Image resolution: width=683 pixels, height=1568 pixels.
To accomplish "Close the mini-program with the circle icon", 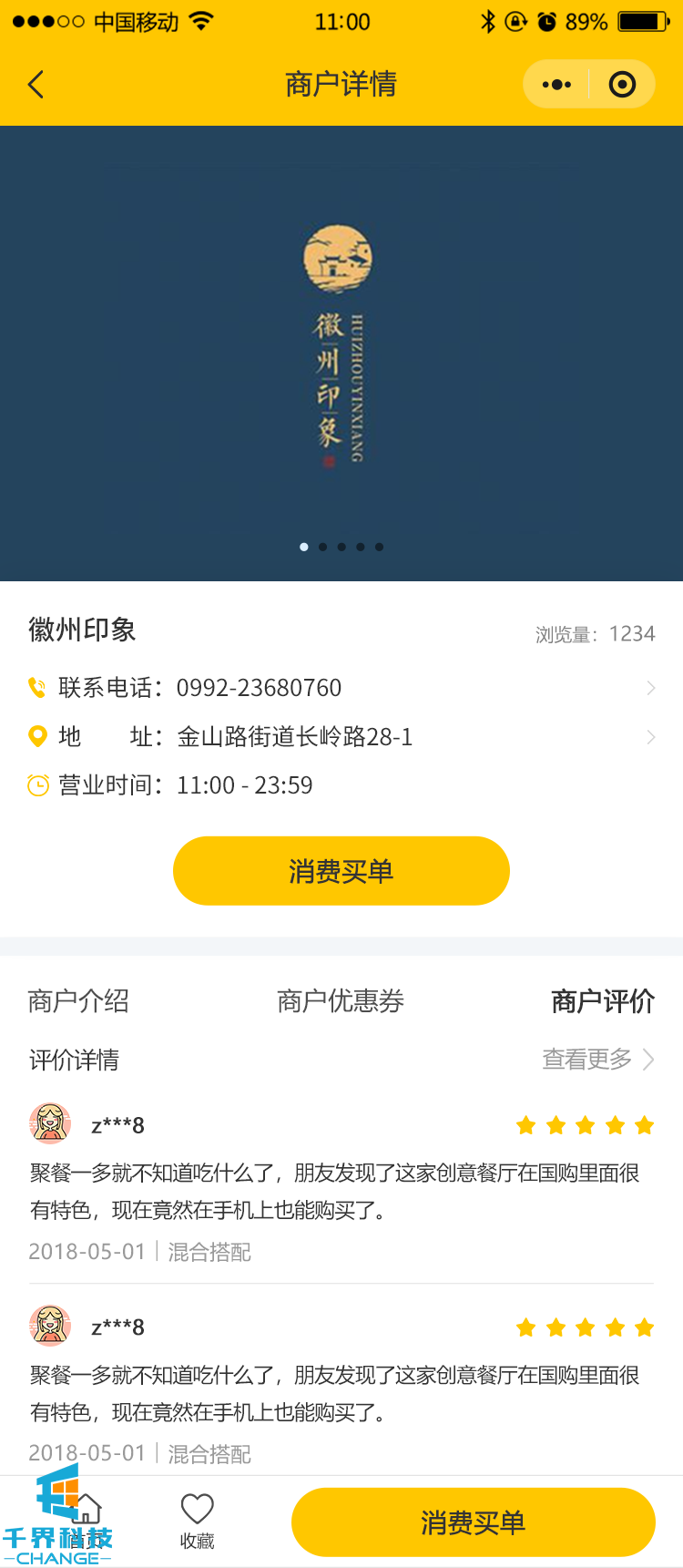I will point(622,85).
